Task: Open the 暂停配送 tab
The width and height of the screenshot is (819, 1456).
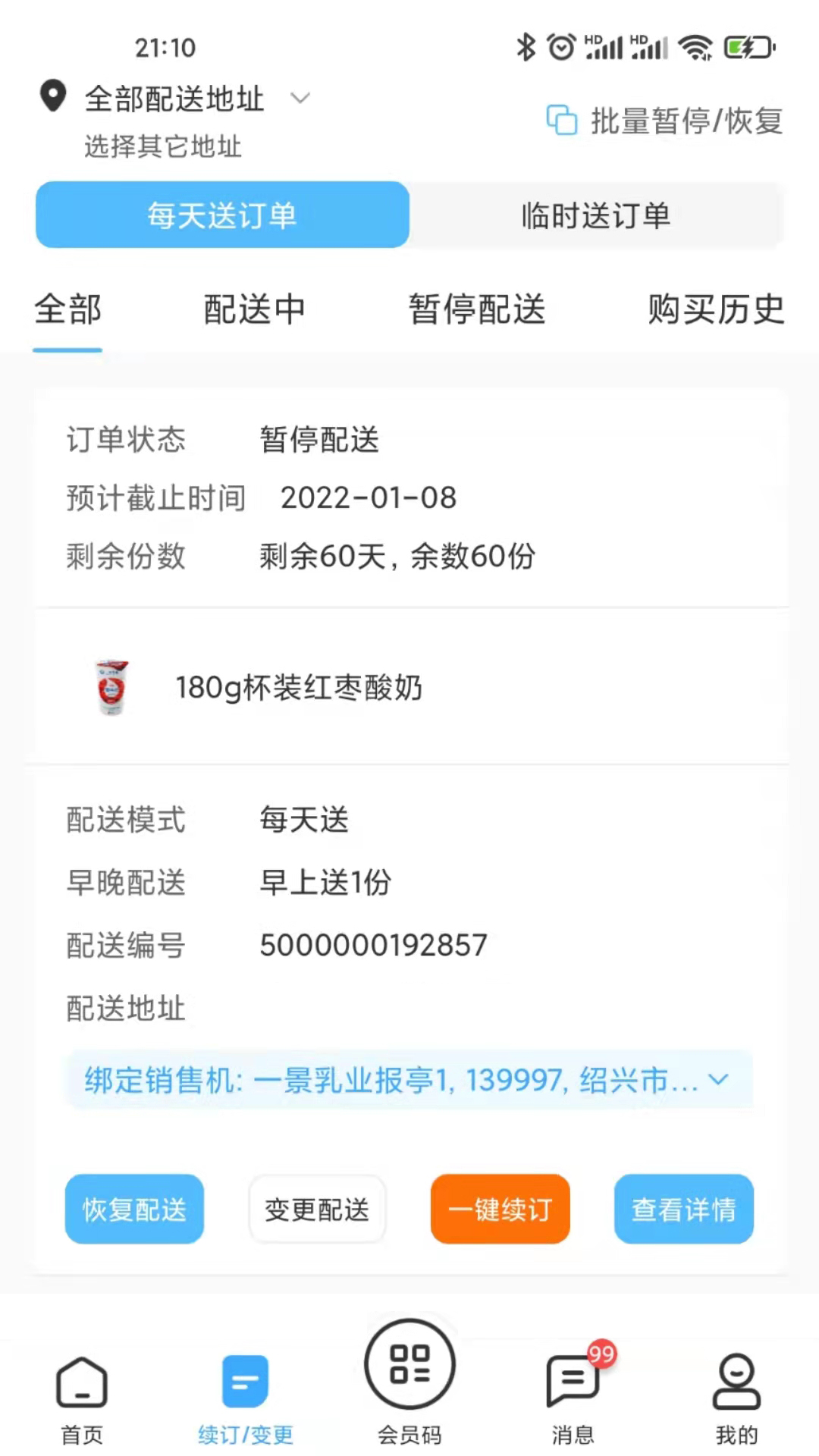Action: coord(477,309)
